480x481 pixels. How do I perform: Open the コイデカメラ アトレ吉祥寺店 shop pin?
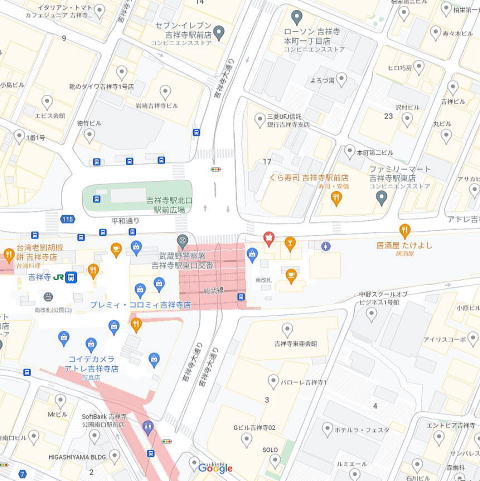[91, 346]
